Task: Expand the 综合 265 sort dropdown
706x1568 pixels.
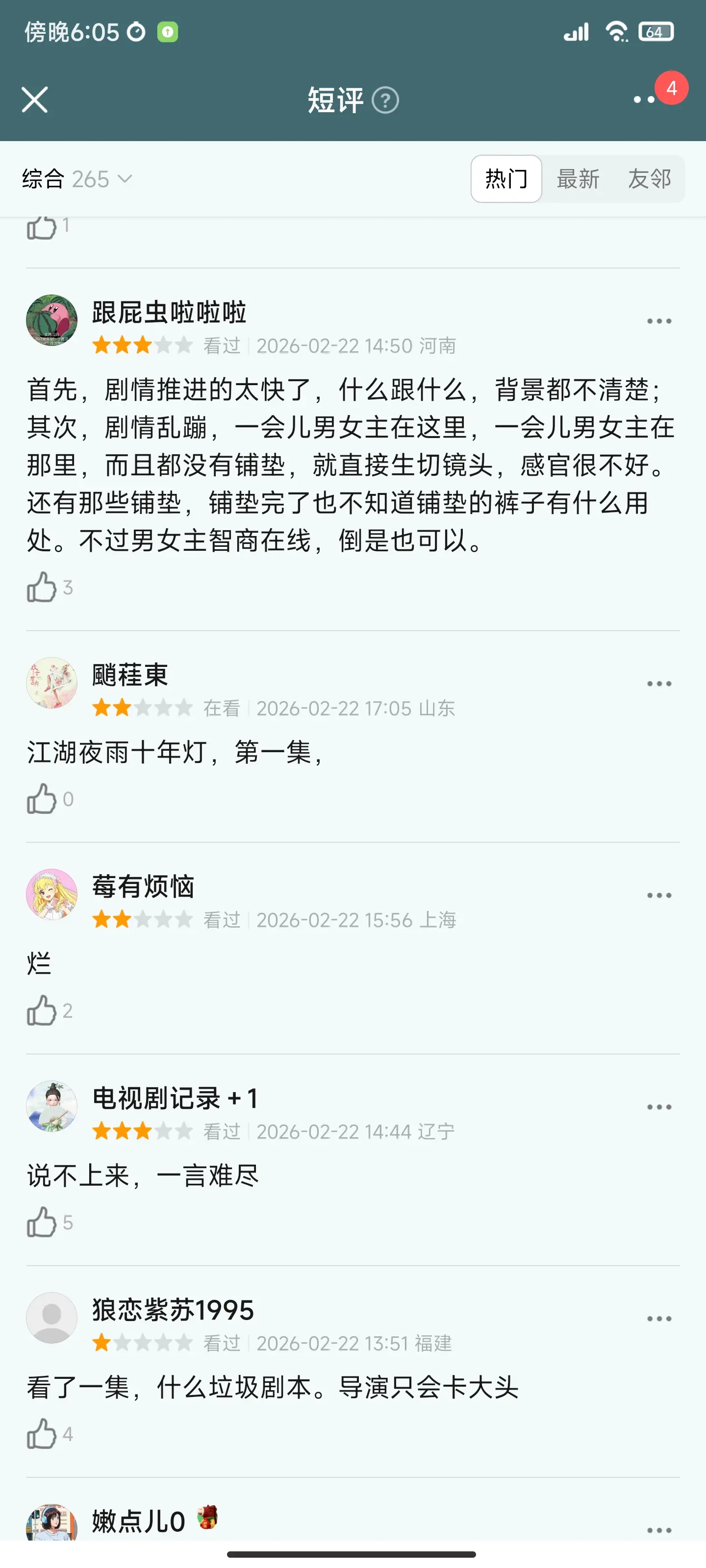Action: tap(77, 179)
